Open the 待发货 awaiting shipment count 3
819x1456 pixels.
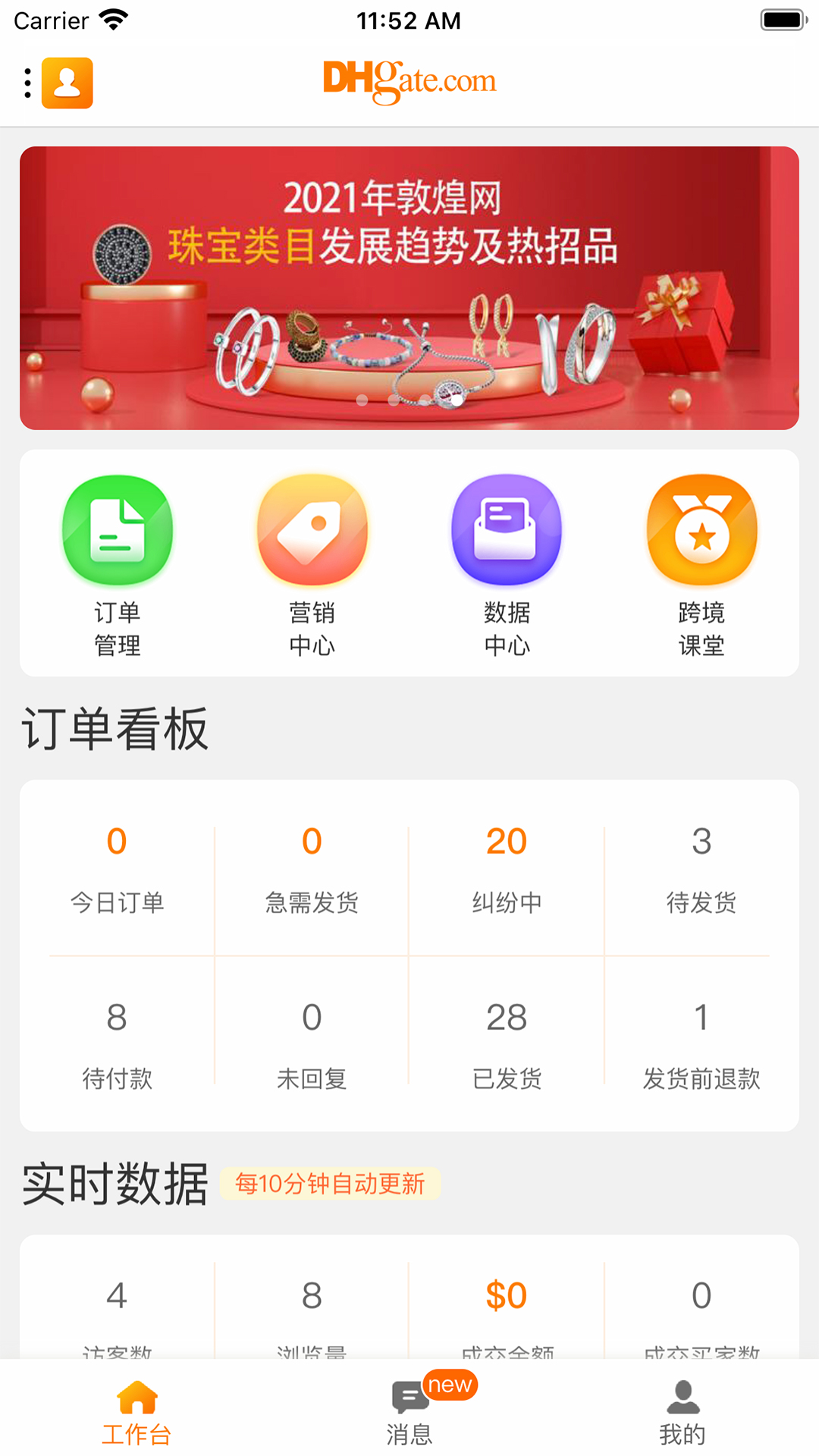coord(701,864)
